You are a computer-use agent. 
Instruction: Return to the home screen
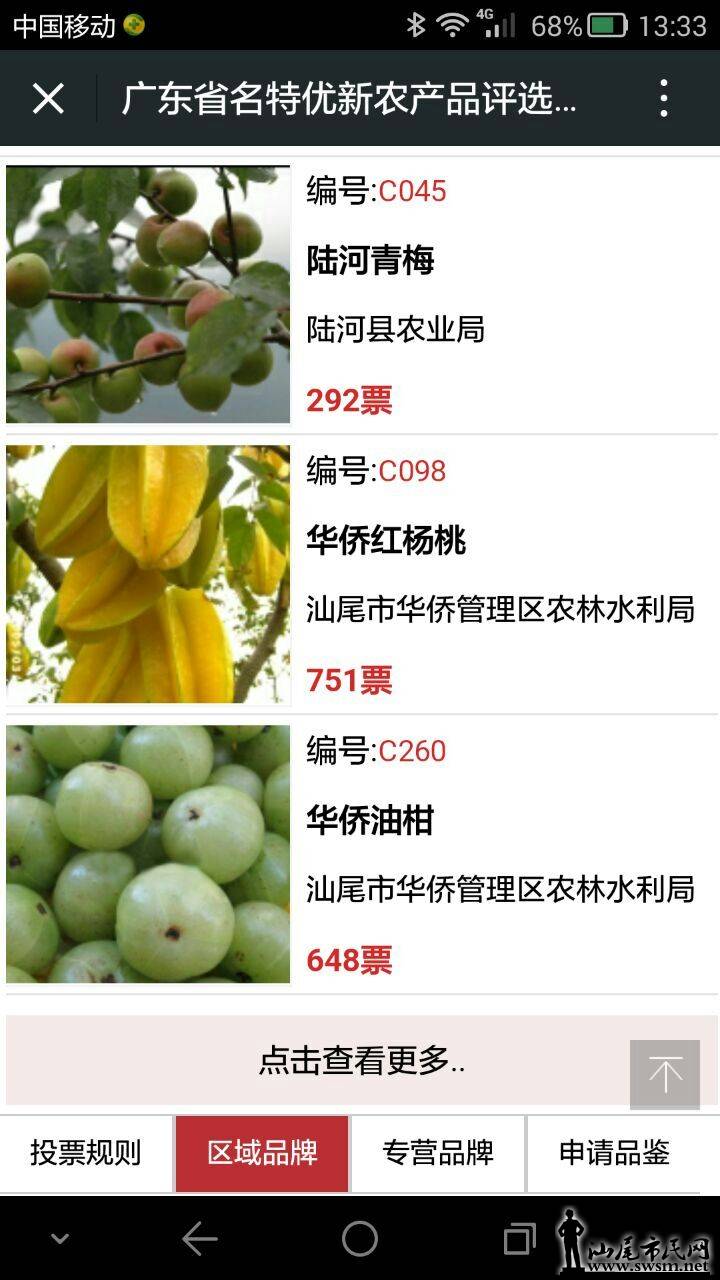[360, 1239]
